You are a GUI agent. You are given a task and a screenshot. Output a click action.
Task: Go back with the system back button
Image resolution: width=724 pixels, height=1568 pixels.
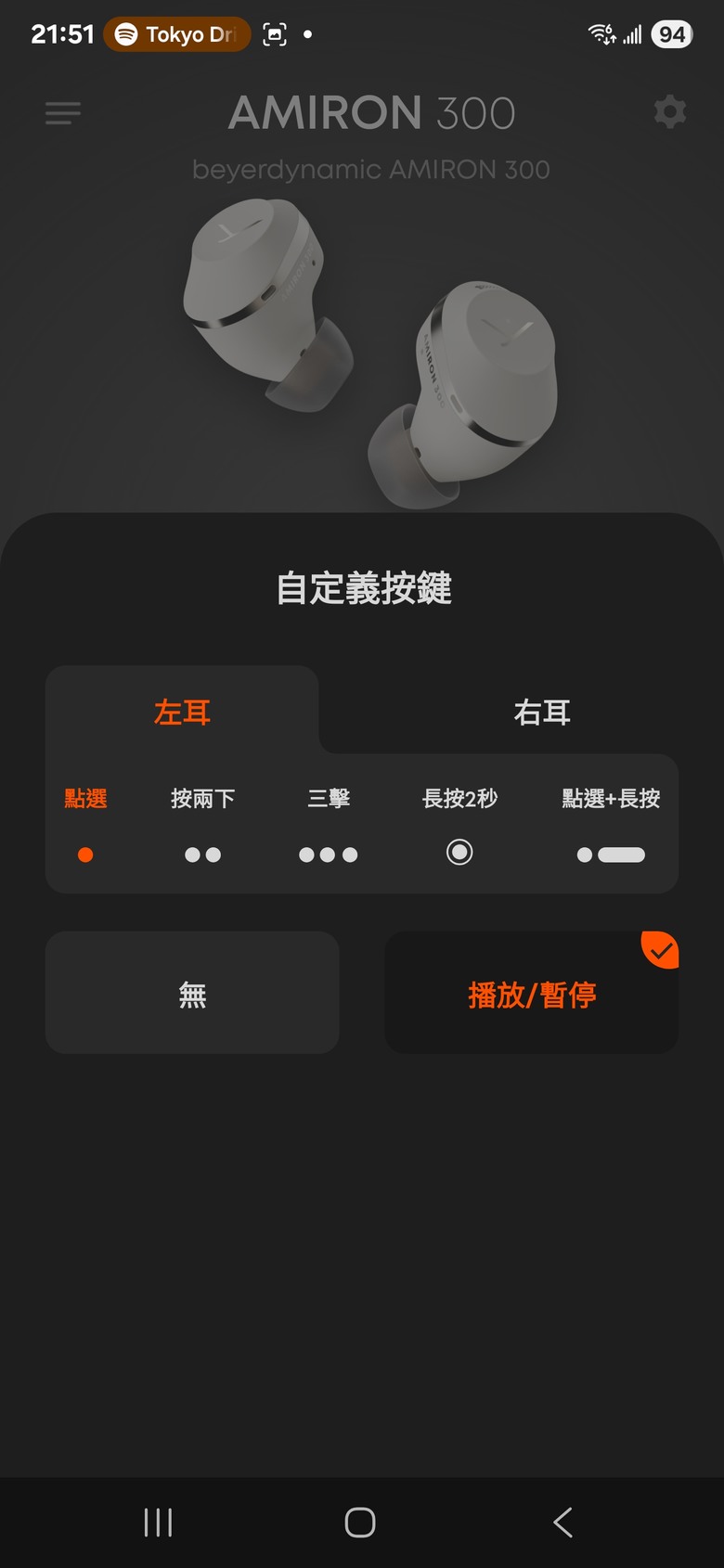[562, 1523]
